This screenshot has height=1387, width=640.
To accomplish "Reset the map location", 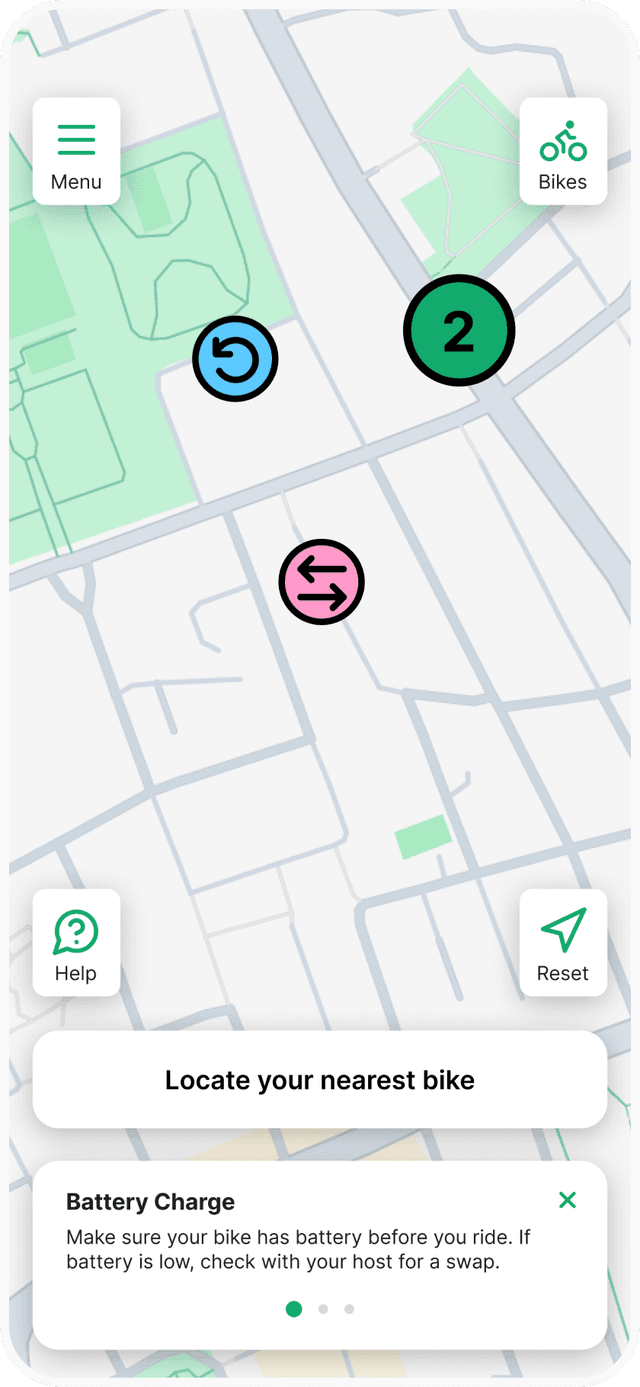I will [563, 942].
